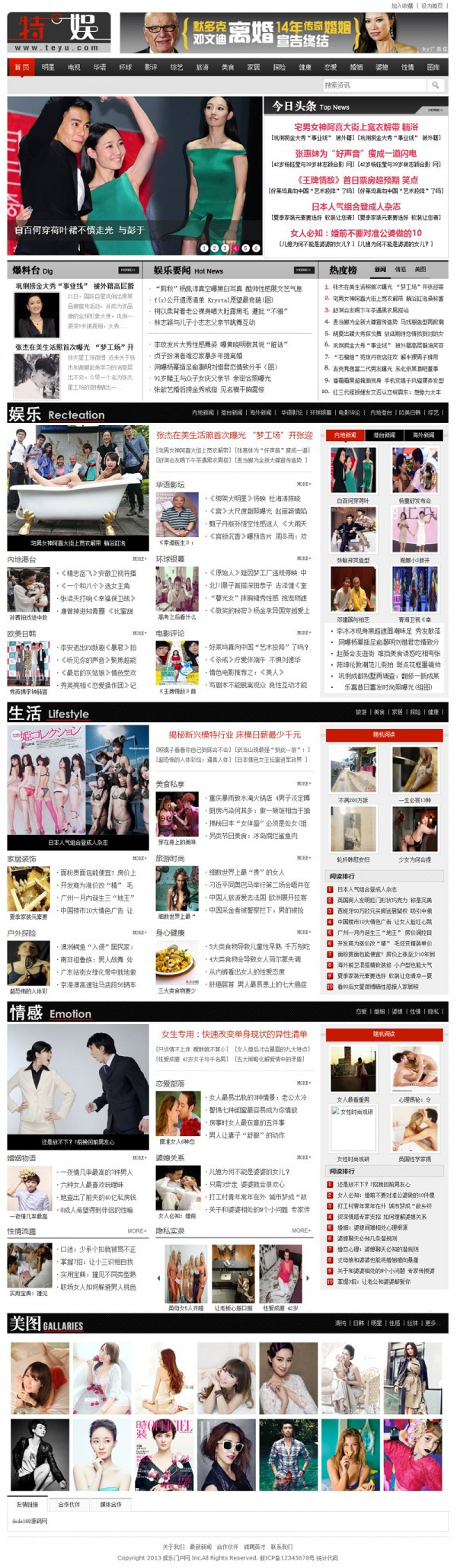Viewport: 457px width, 1568px height.
Task: Switch entertainment photos to 港台新闻 tab
Action: point(385,435)
